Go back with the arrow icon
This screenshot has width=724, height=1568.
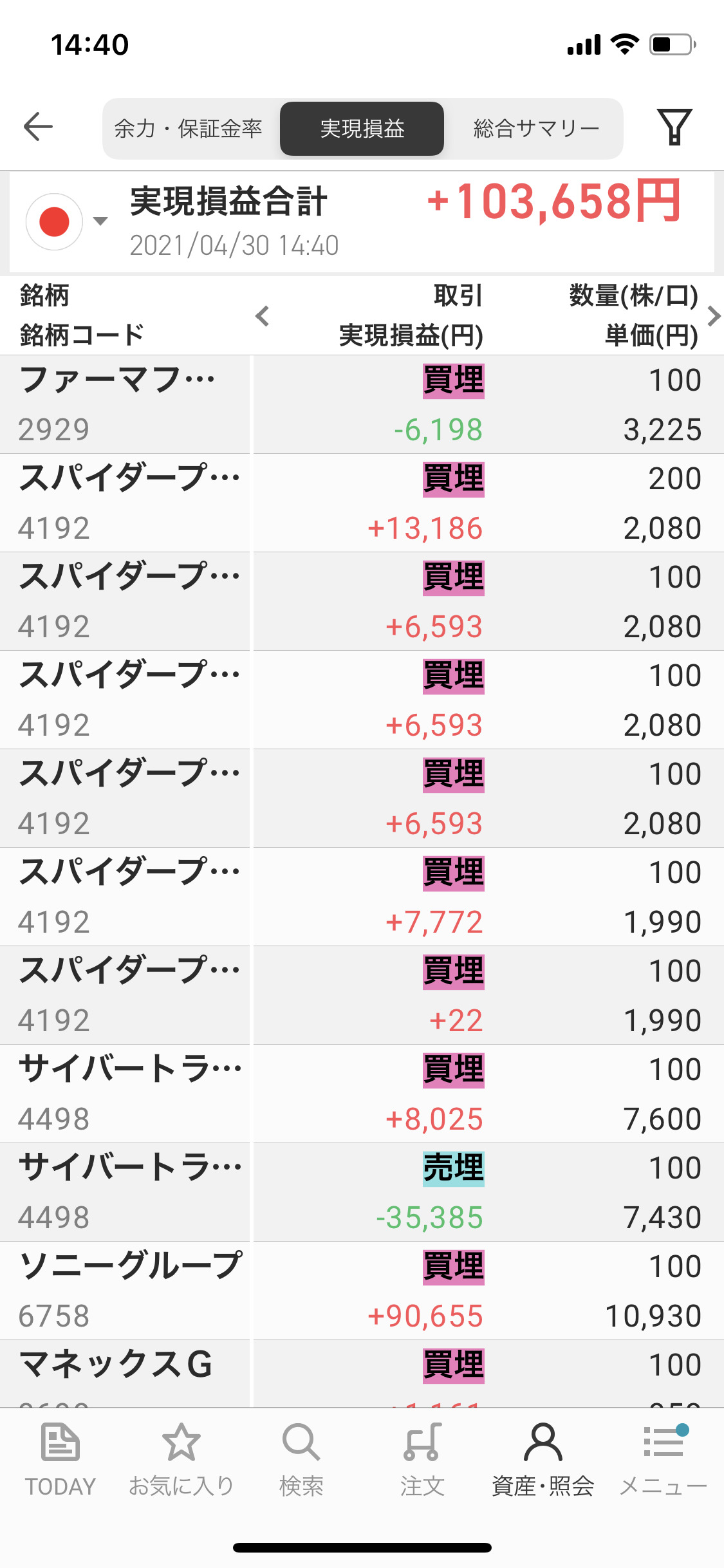(38, 126)
